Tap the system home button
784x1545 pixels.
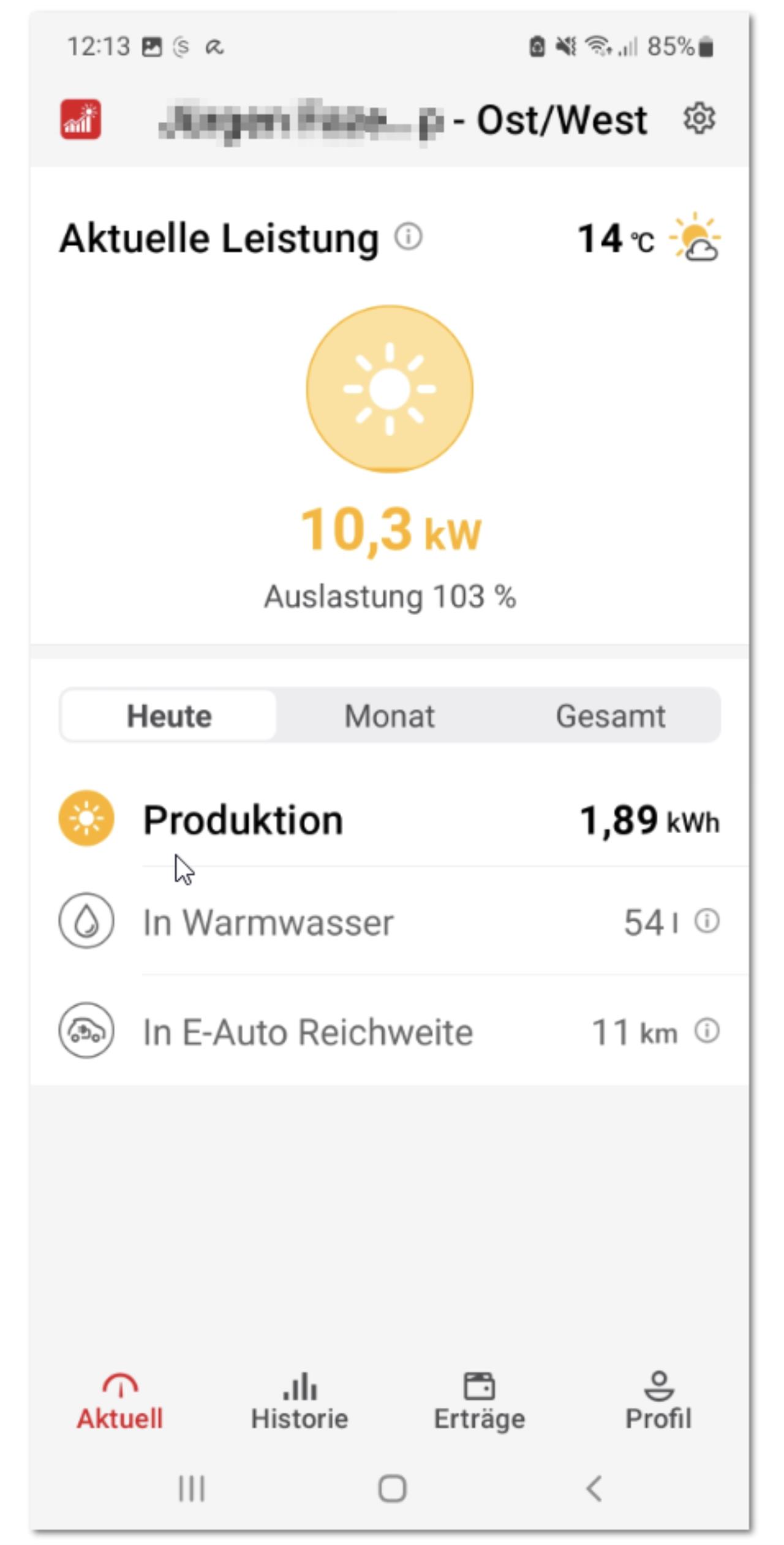[x=392, y=1488]
